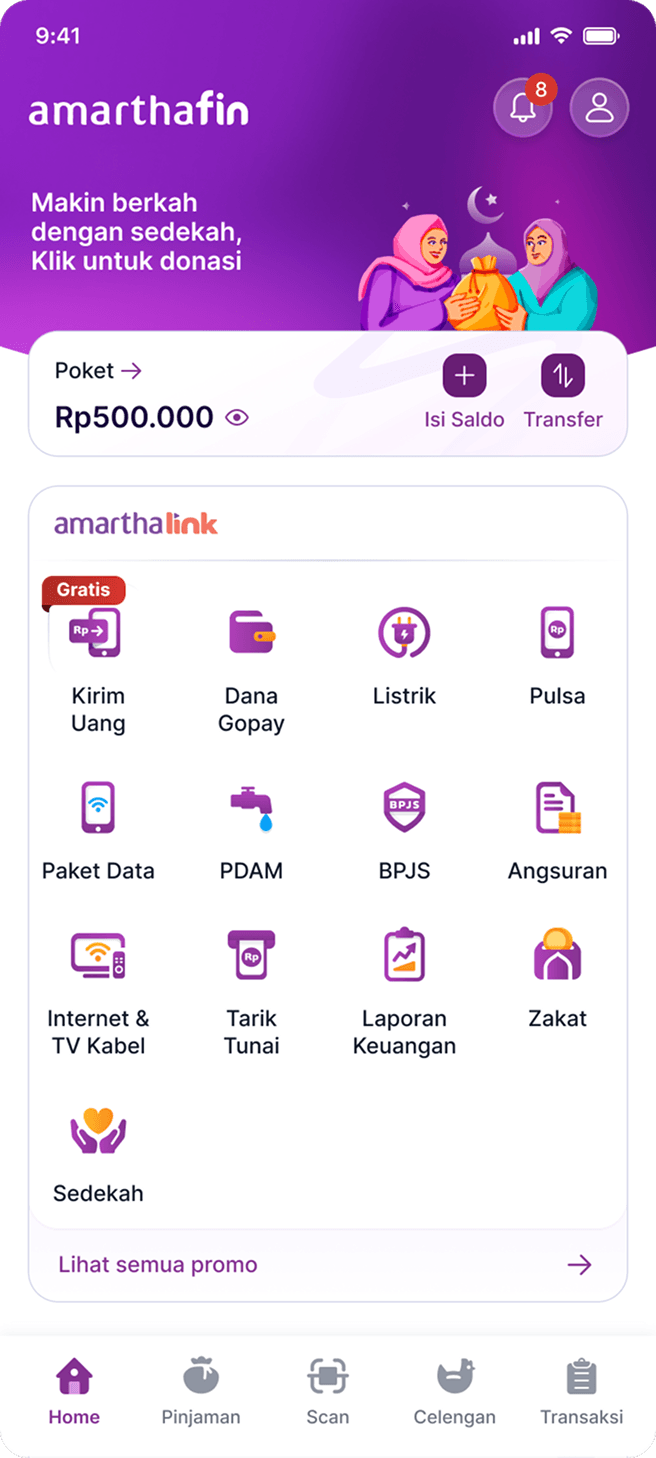Open Tarik Tunai cash withdrawal
Screen dimensions: 656x1458
tap(251, 988)
